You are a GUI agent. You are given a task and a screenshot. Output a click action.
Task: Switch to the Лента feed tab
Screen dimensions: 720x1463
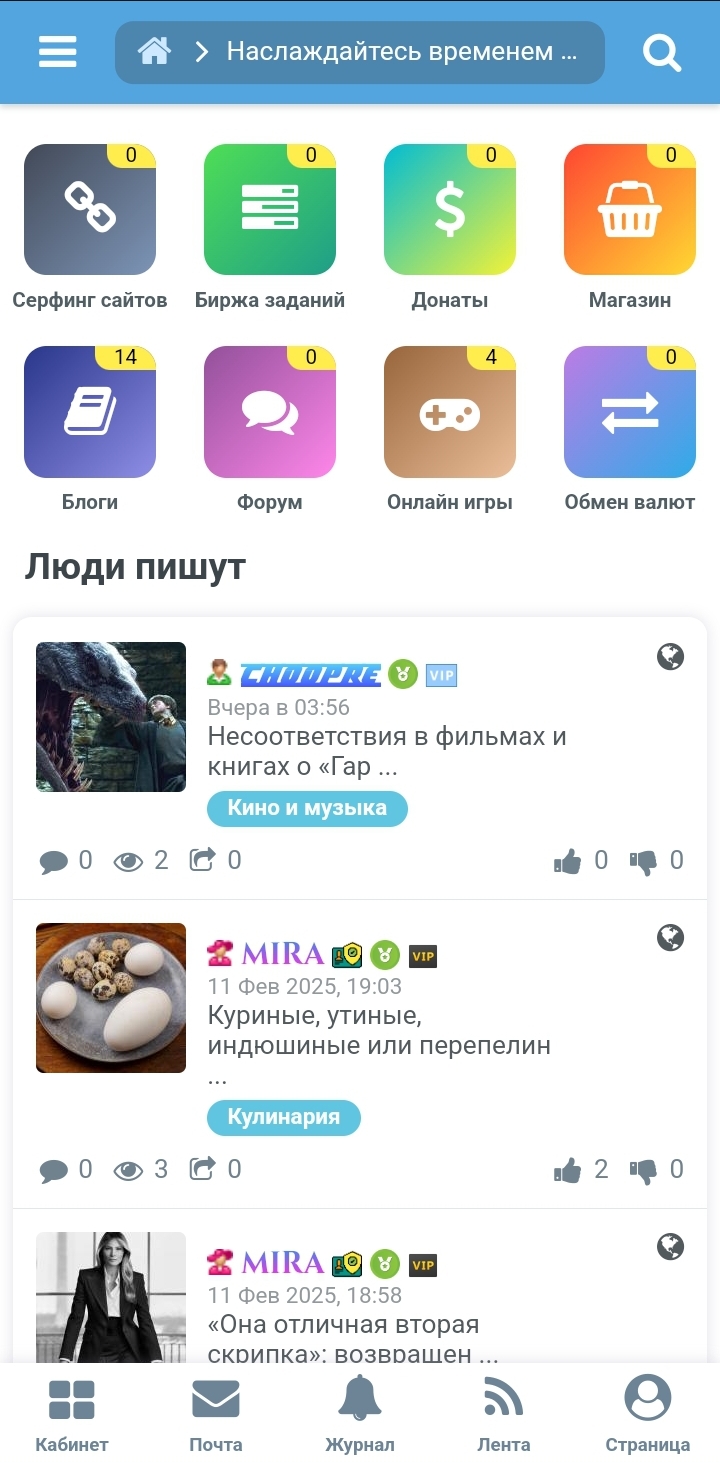pyautogui.click(x=503, y=1414)
